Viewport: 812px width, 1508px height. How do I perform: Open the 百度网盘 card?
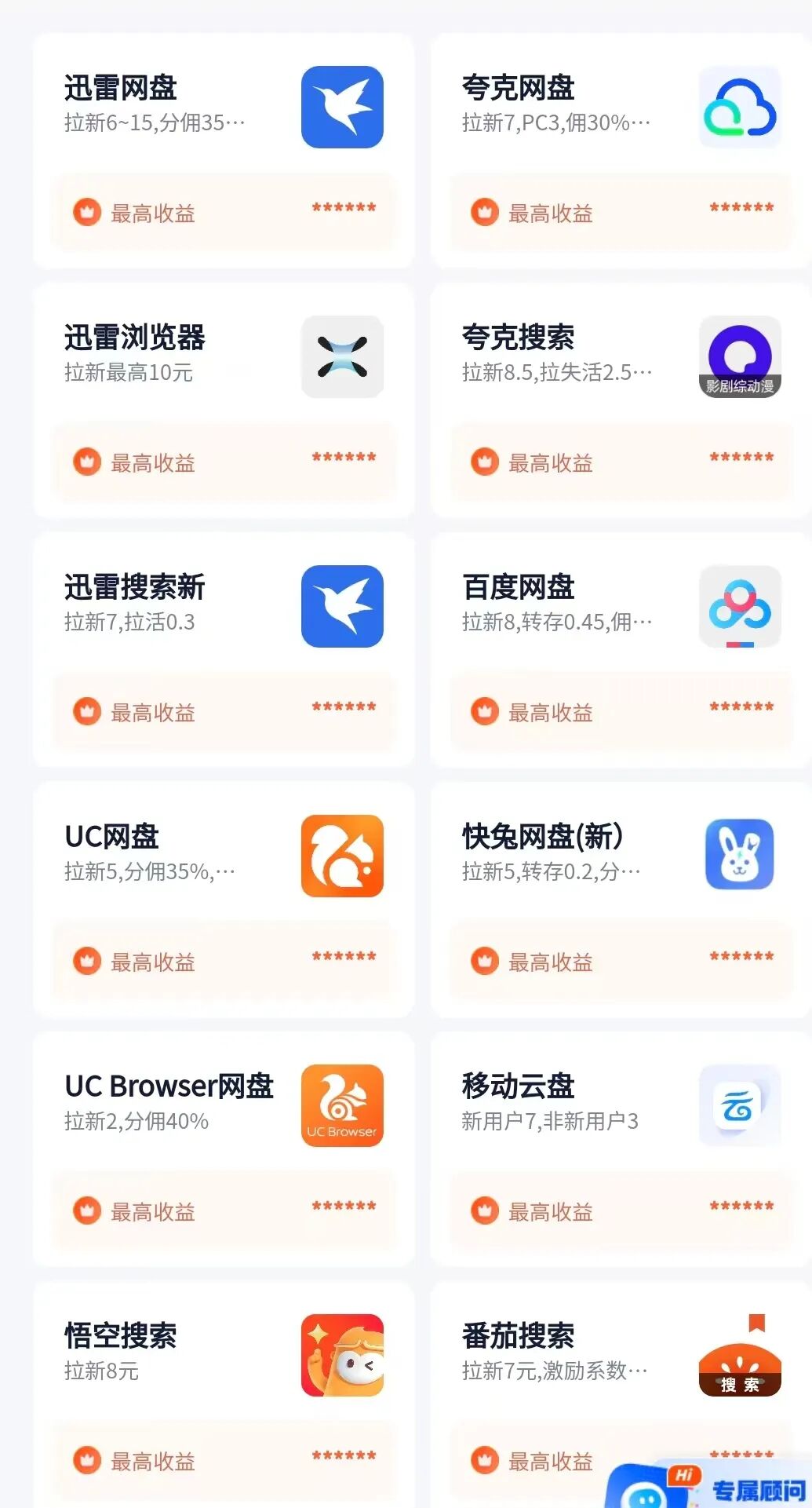click(620, 650)
